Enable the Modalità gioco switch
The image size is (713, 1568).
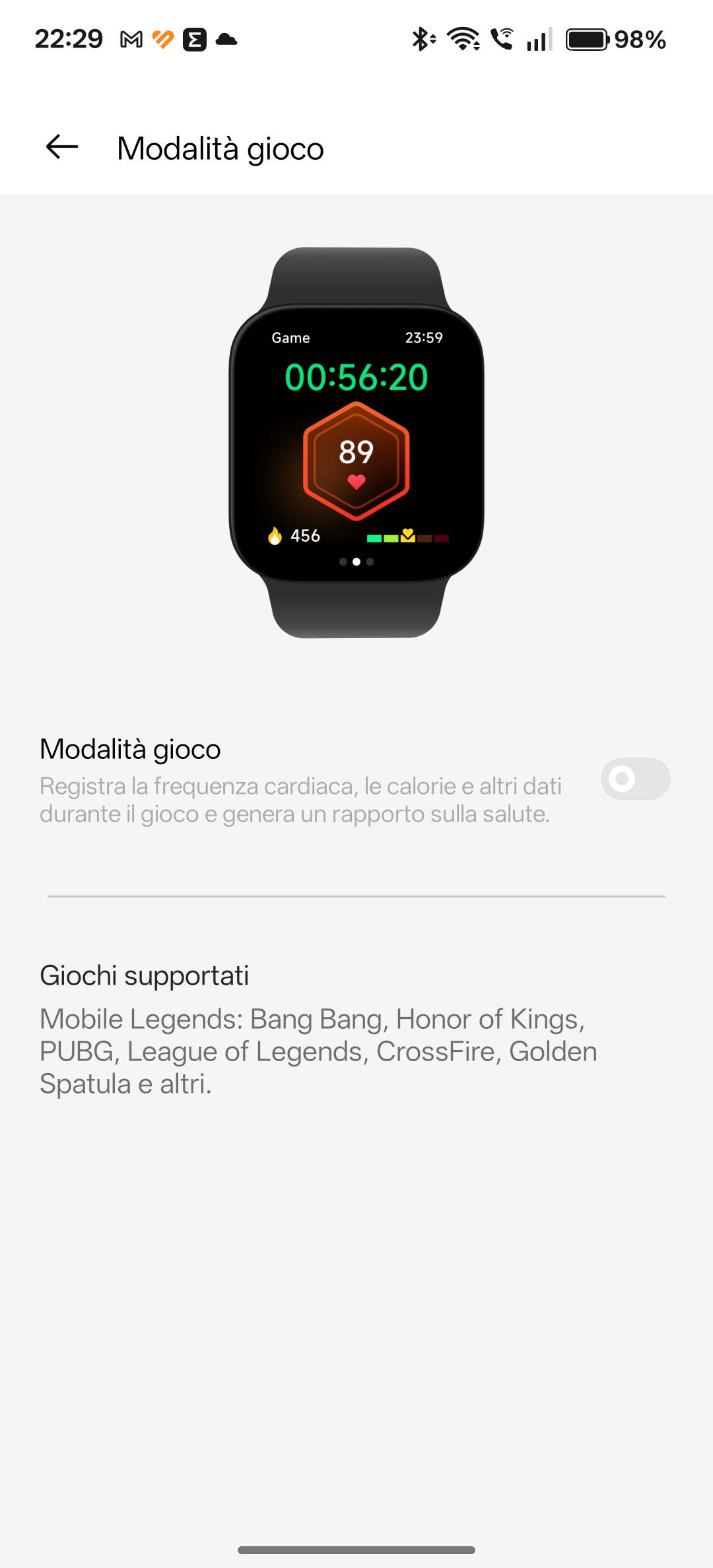click(634, 779)
